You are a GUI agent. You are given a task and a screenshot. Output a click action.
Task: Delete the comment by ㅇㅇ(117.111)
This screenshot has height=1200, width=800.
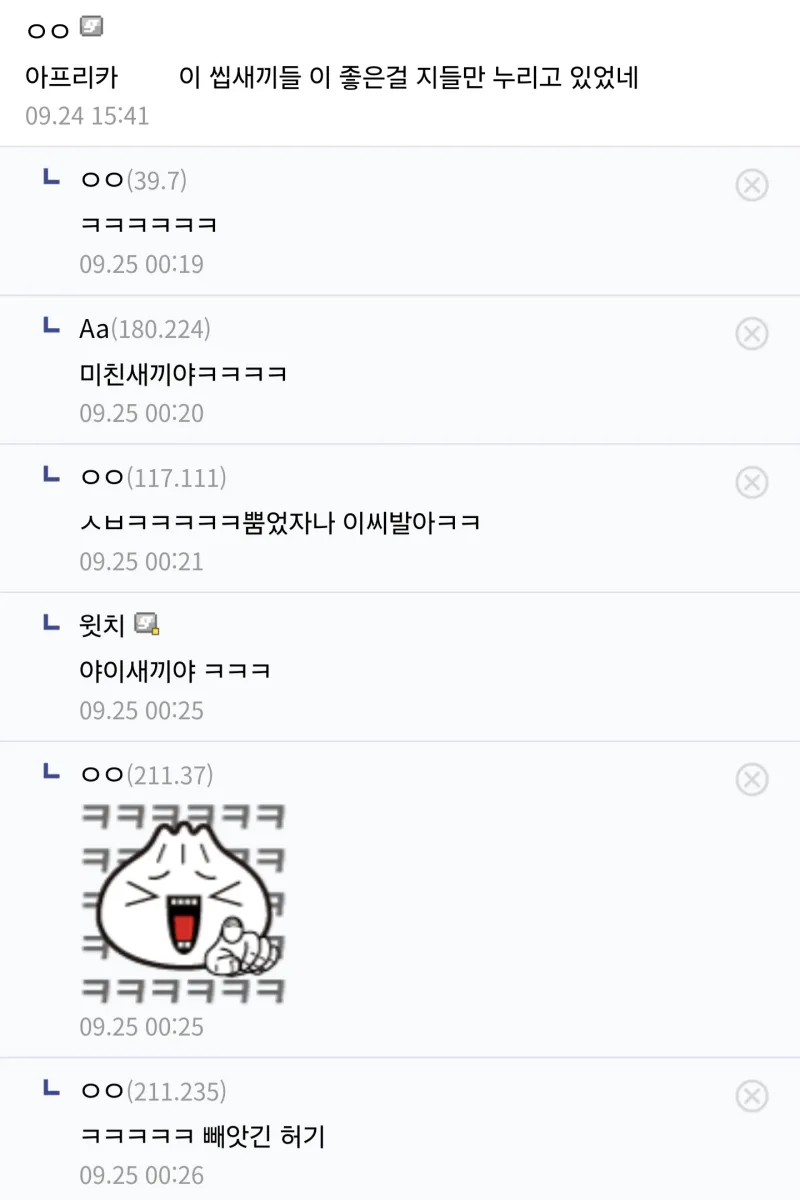751,482
